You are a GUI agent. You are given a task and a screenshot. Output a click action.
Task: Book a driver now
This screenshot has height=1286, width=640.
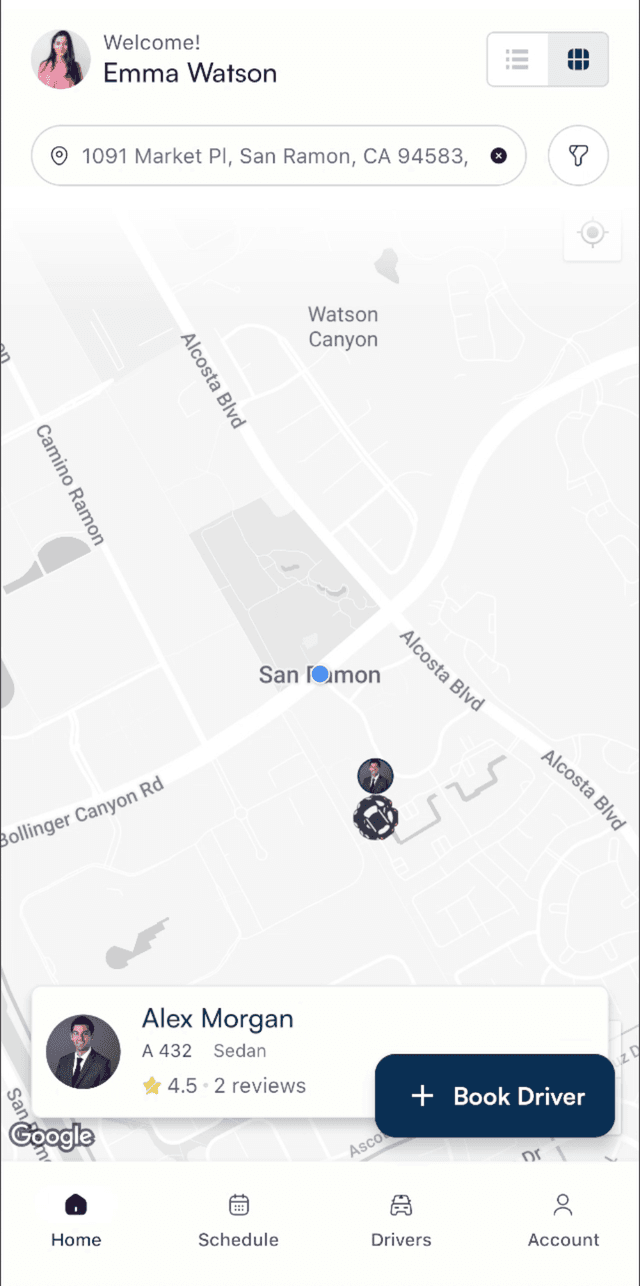pos(495,1096)
